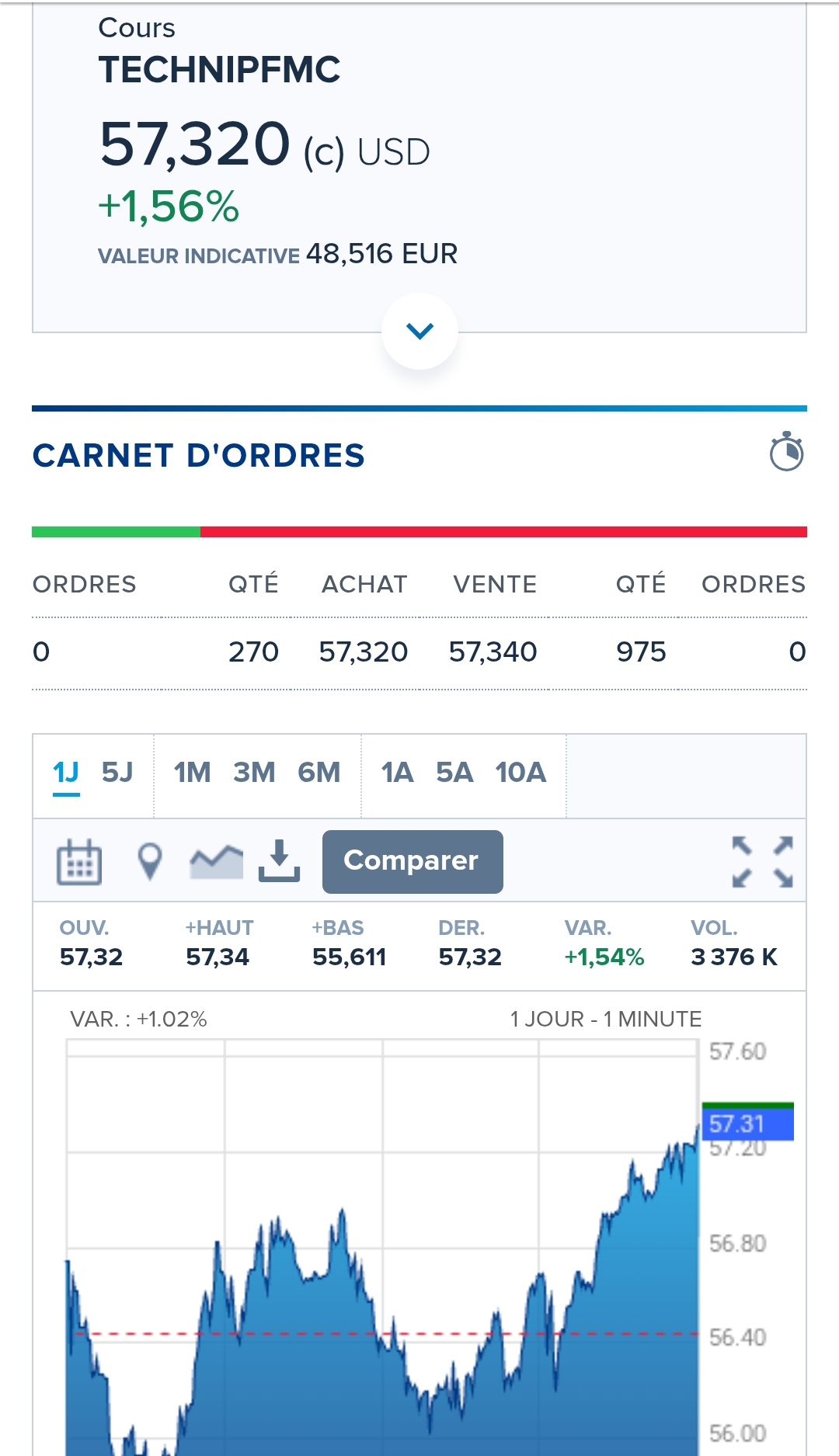View the 10A chart history
This screenshot has width=839, height=1456.
(520, 773)
